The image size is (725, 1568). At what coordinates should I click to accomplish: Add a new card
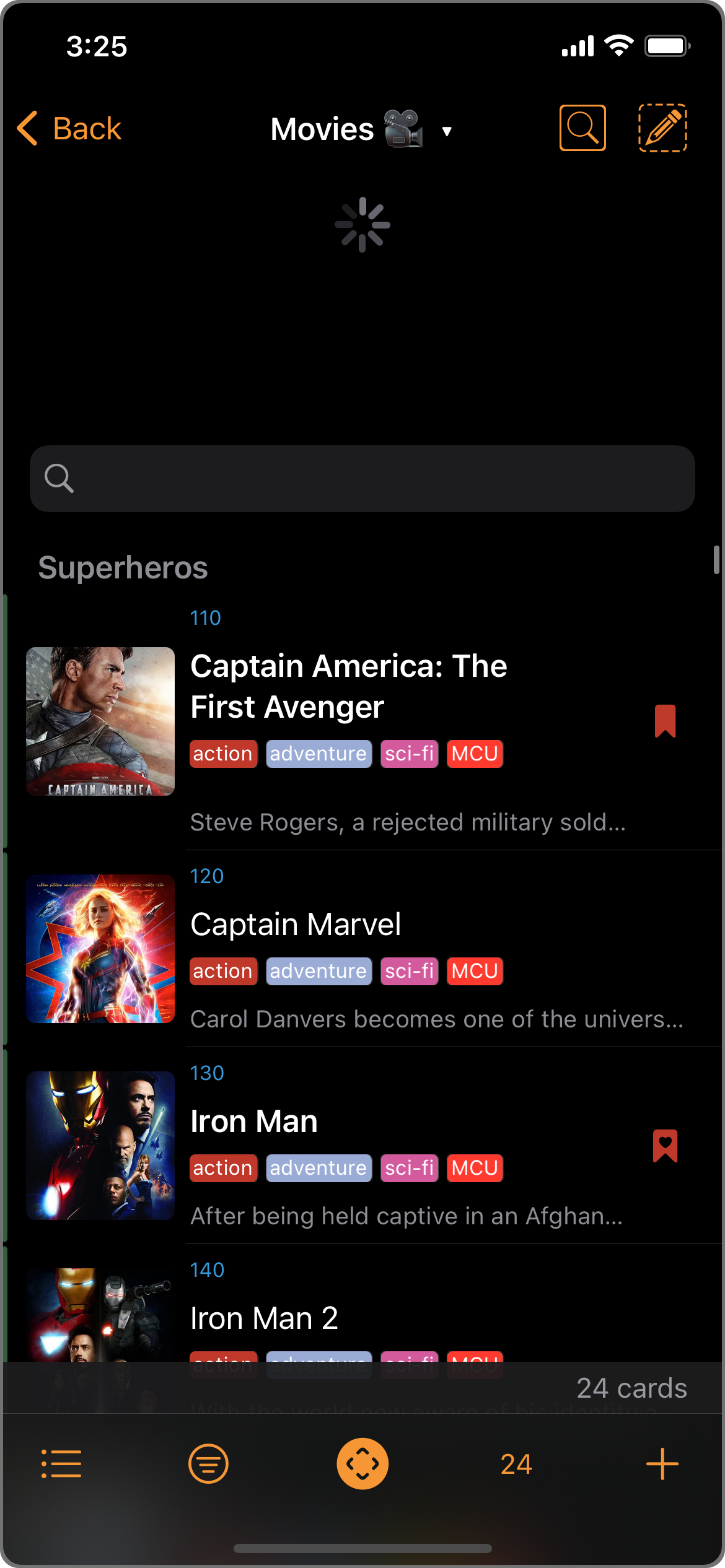click(662, 1464)
